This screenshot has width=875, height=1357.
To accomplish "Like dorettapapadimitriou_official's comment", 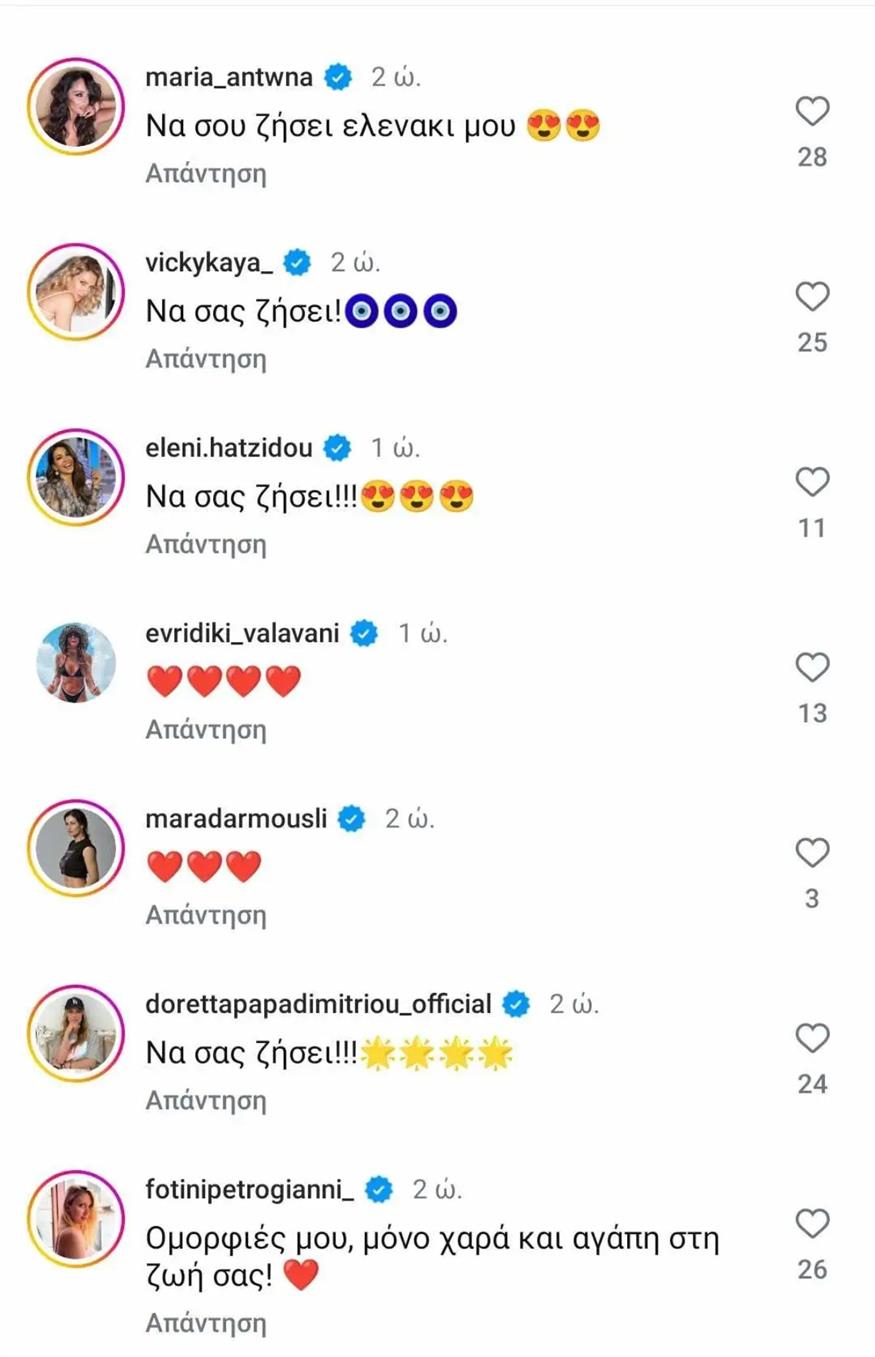I will (x=812, y=1039).
